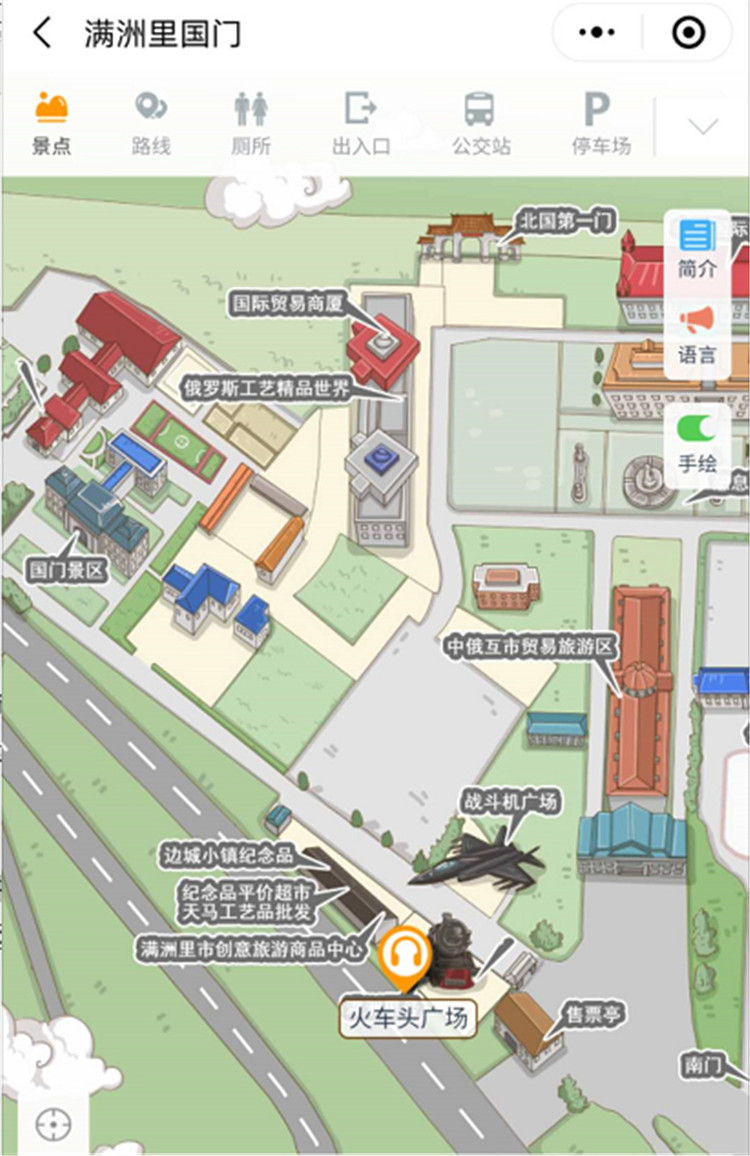This screenshot has width=750, height=1156.
Task: Go back from 满洲里国门 page
Action: pyautogui.click(x=42, y=33)
